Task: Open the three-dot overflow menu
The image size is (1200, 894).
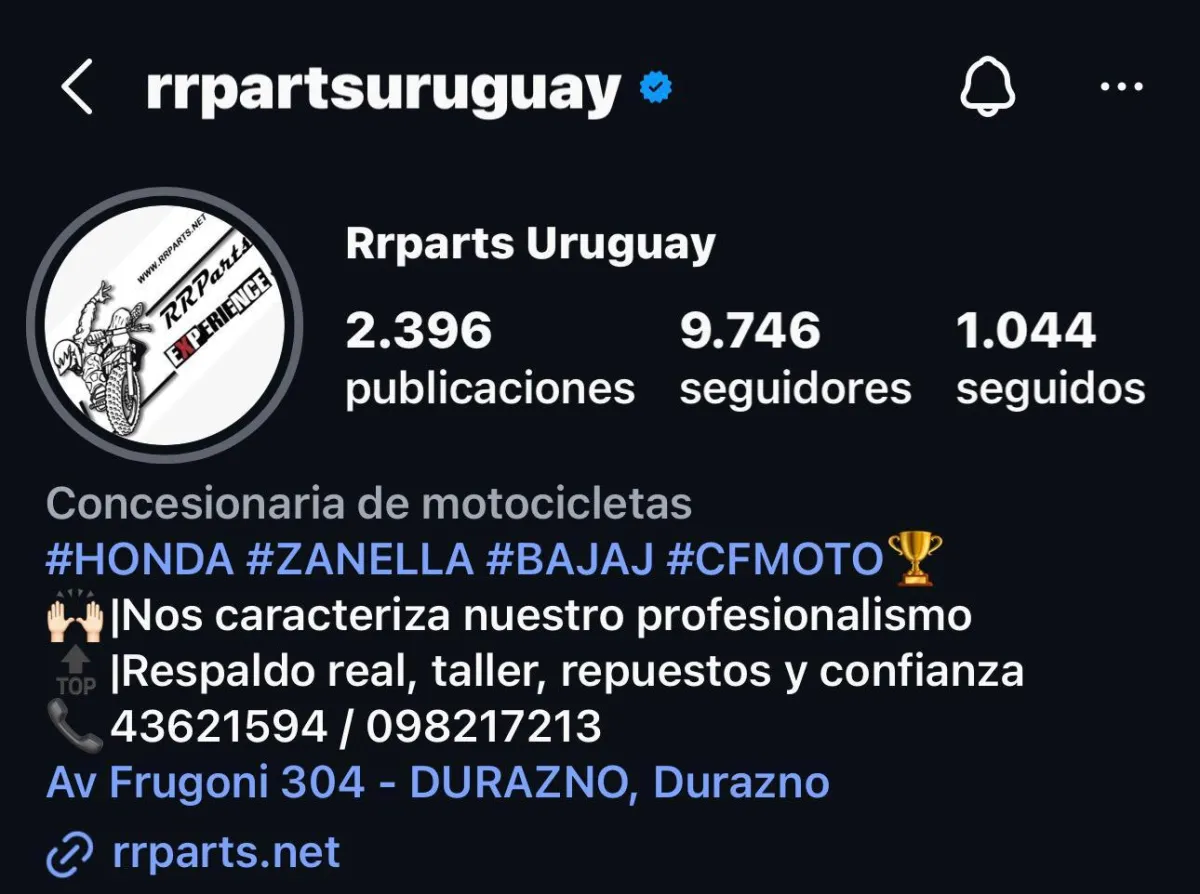Action: pos(1121,87)
